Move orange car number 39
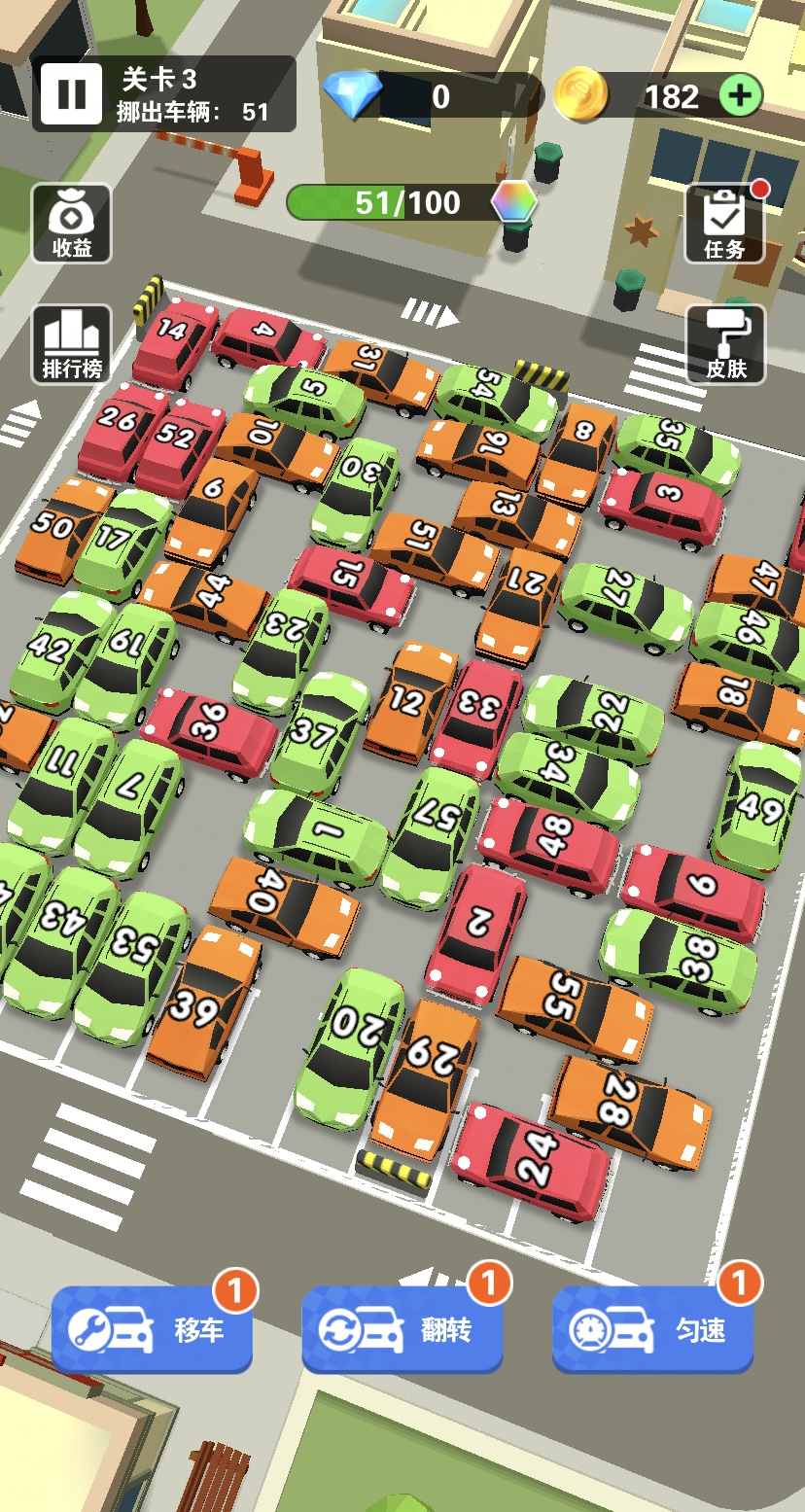The image size is (805, 1512). pyautogui.click(x=202, y=1002)
